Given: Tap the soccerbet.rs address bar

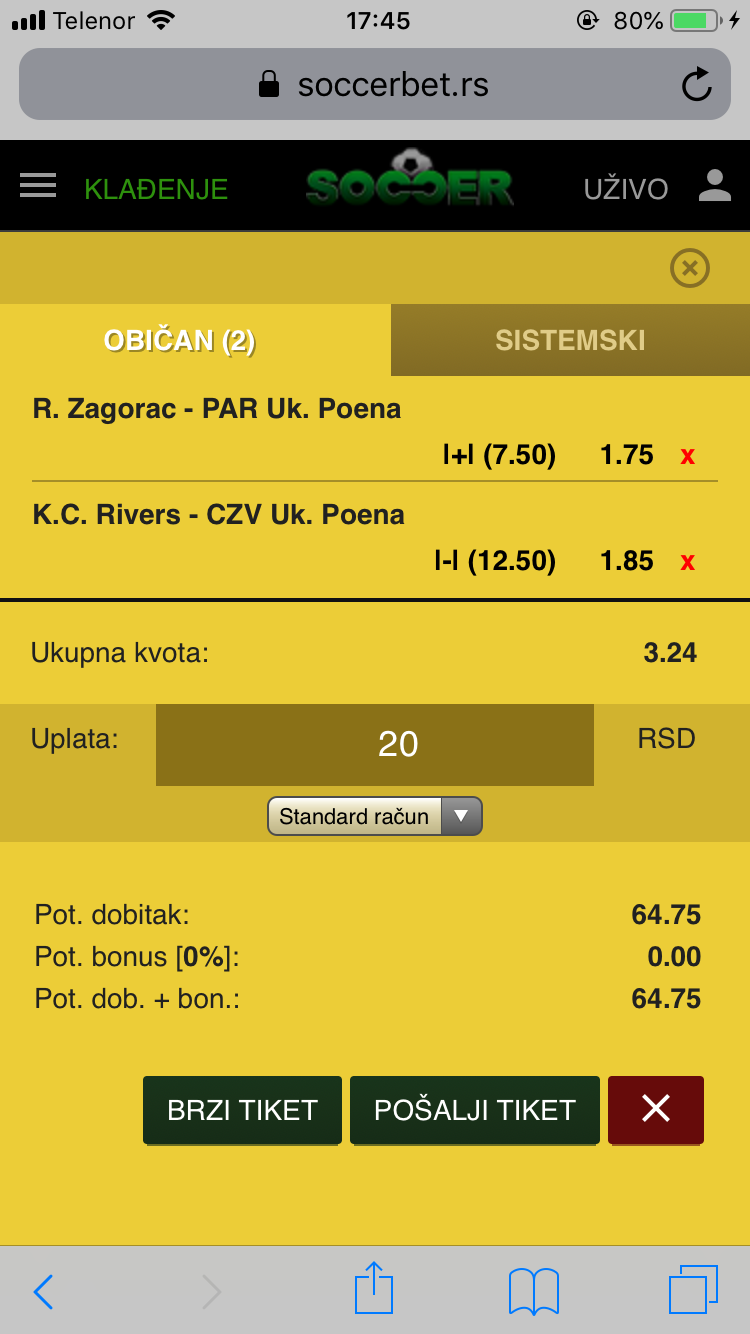Looking at the screenshot, I should pyautogui.click(x=375, y=84).
